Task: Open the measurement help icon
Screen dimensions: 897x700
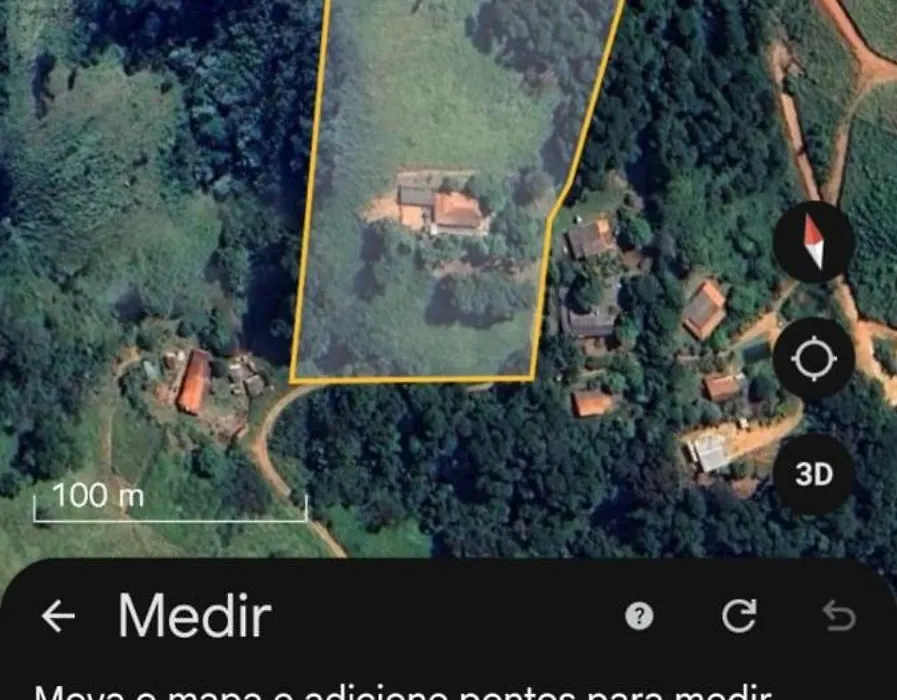Action: pyautogui.click(x=639, y=616)
